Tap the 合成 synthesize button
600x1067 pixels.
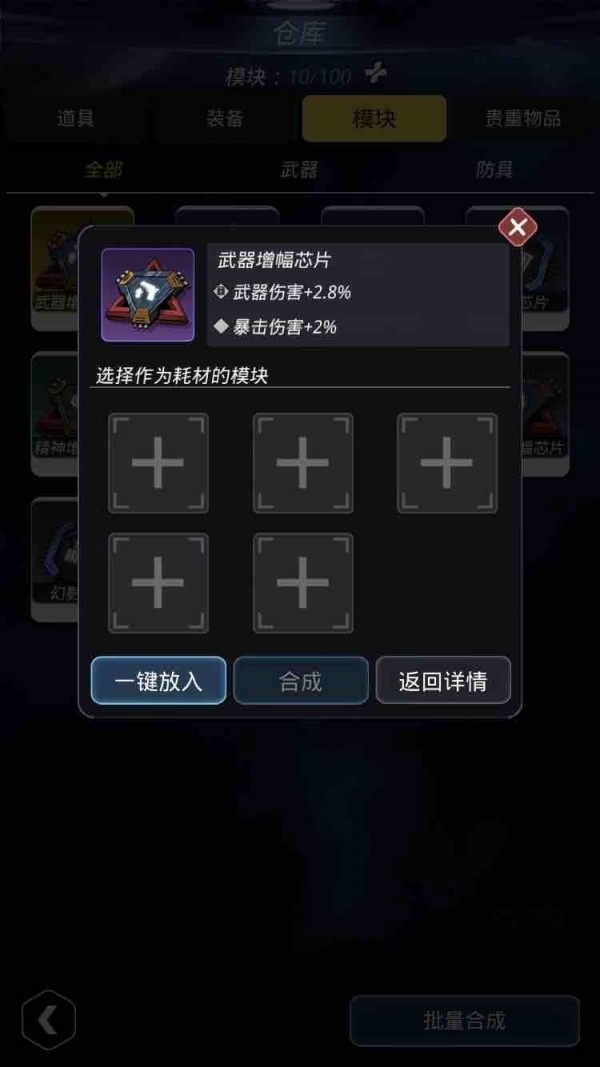point(300,681)
